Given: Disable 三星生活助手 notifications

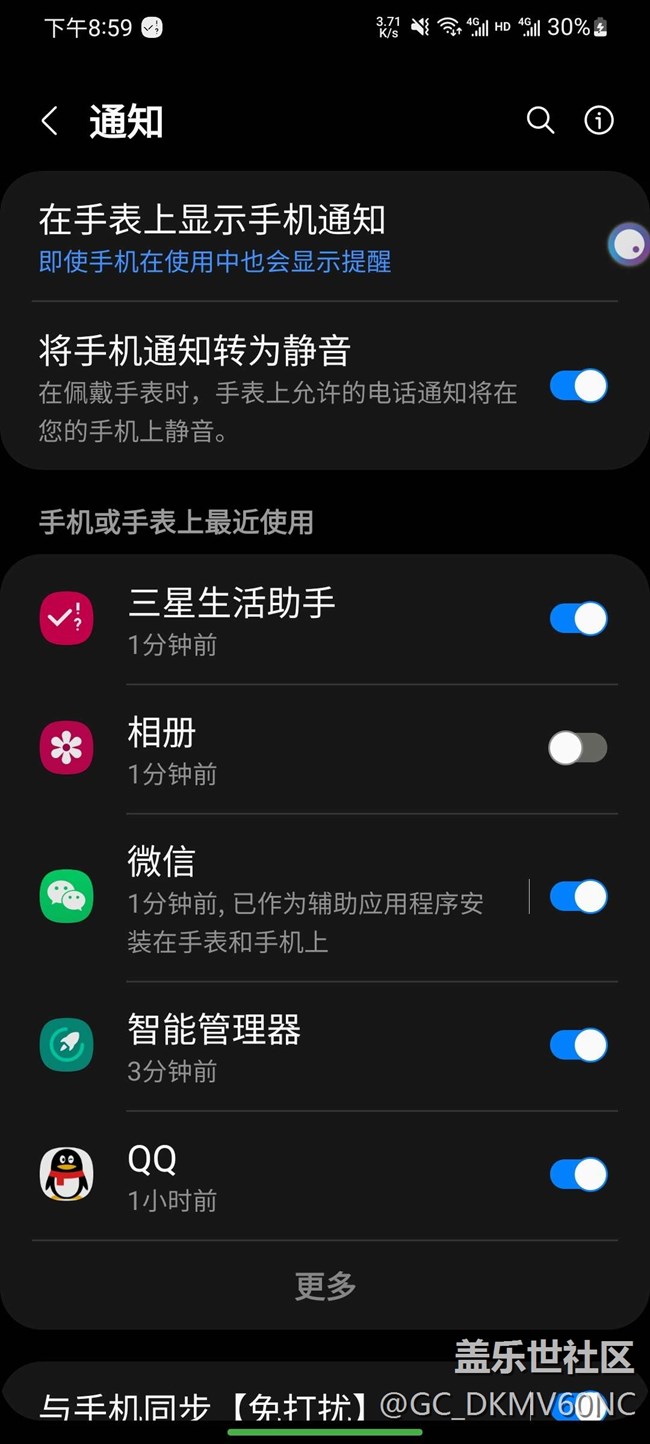Looking at the screenshot, I should [x=578, y=619].
